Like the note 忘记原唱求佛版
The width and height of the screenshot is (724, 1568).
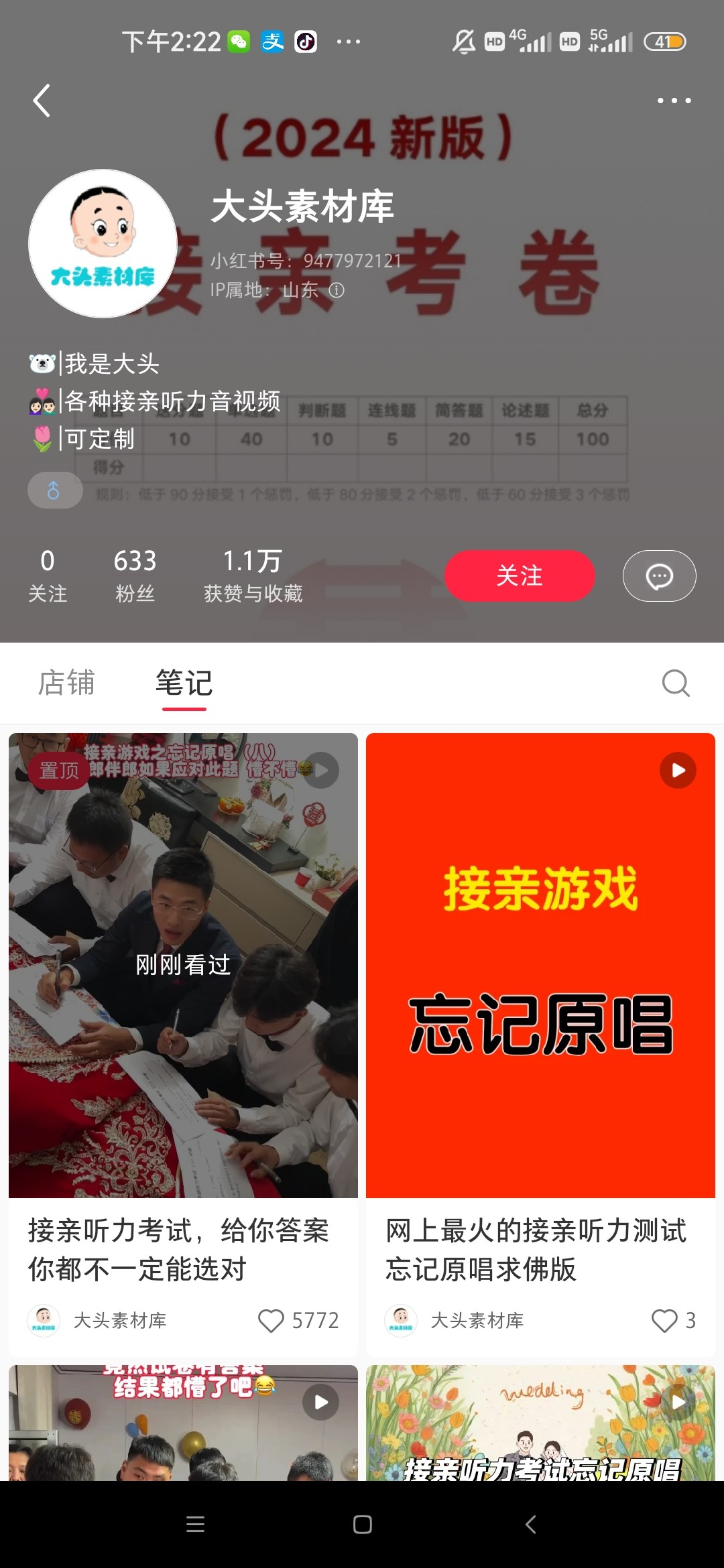click(x=664, y=1321)
